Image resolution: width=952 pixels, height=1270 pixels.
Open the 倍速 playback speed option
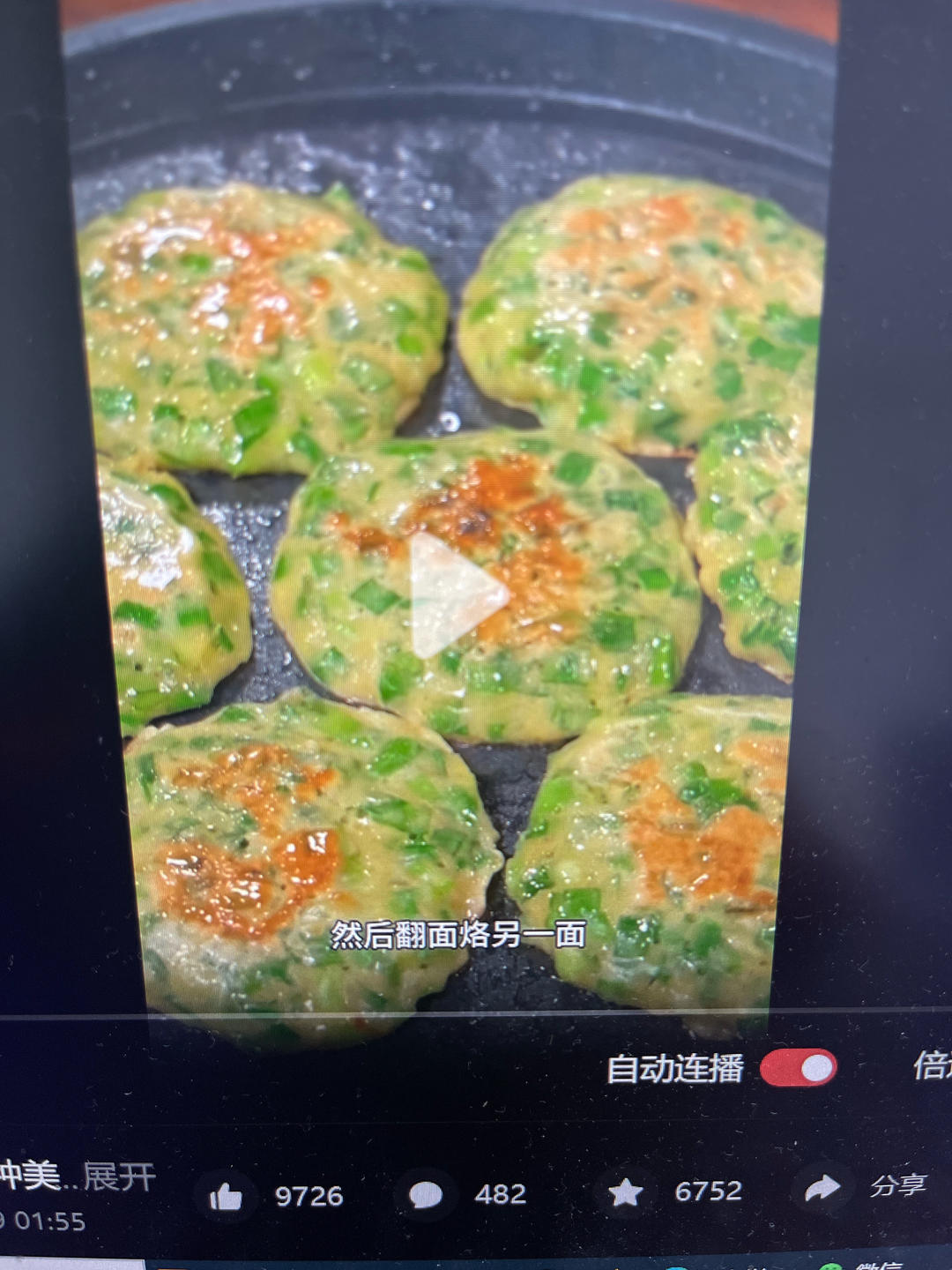click(933, 1065)
